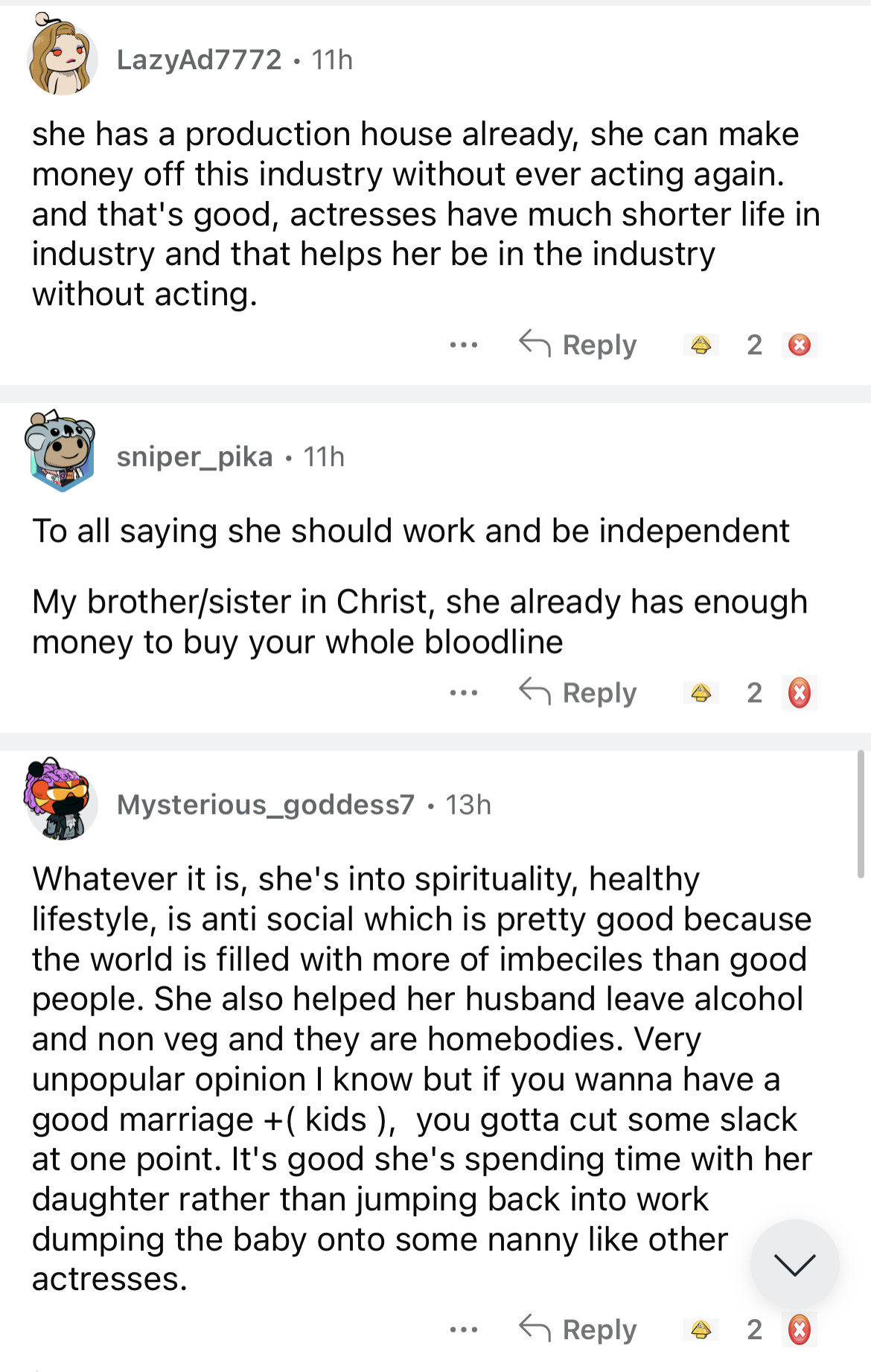This screenshot has width=871, height=1372.
Task: Upvote Mysterious_goddess7's comment
Action: pyautogui.click(x=701, y=1330)
